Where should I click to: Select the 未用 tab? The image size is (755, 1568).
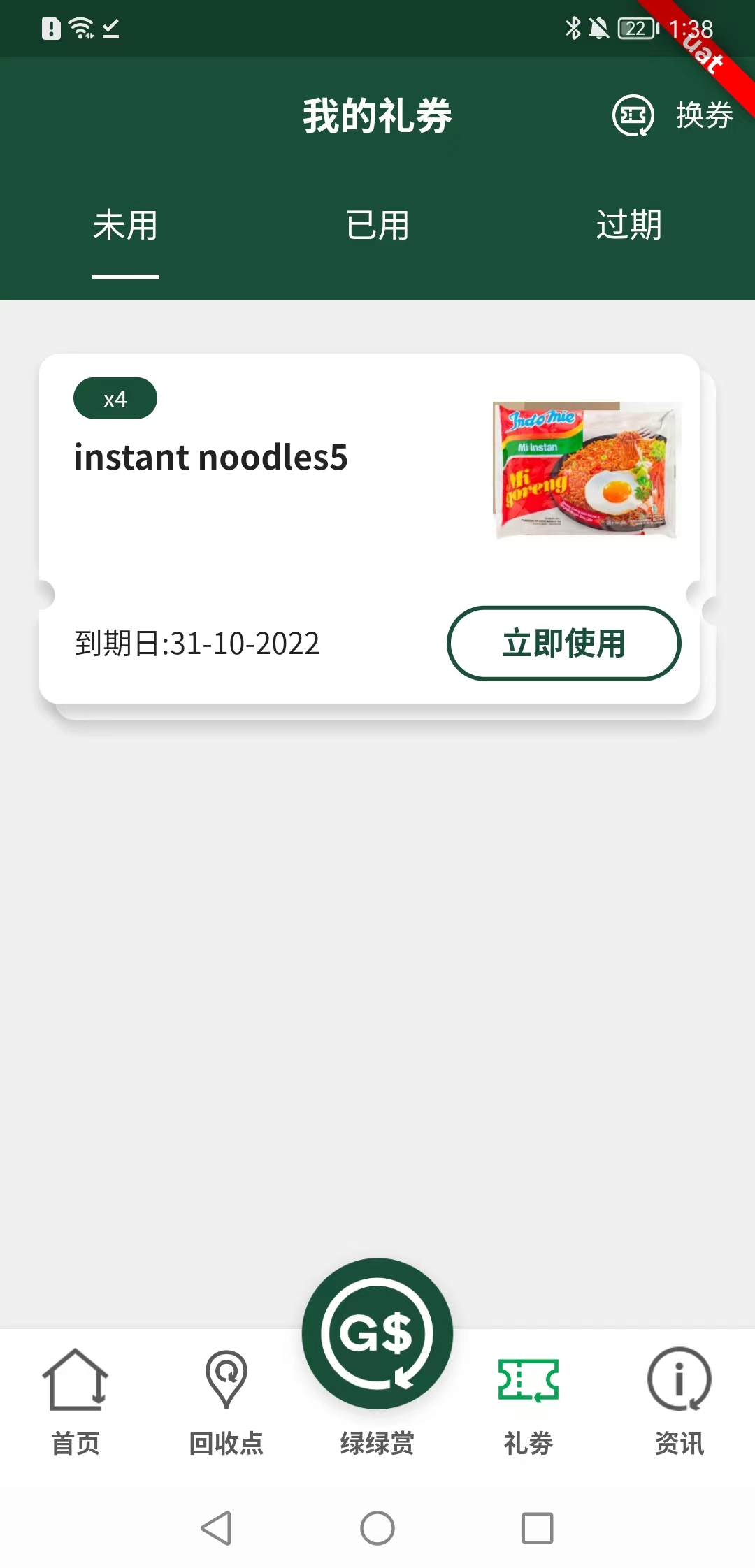click(126, 226)
